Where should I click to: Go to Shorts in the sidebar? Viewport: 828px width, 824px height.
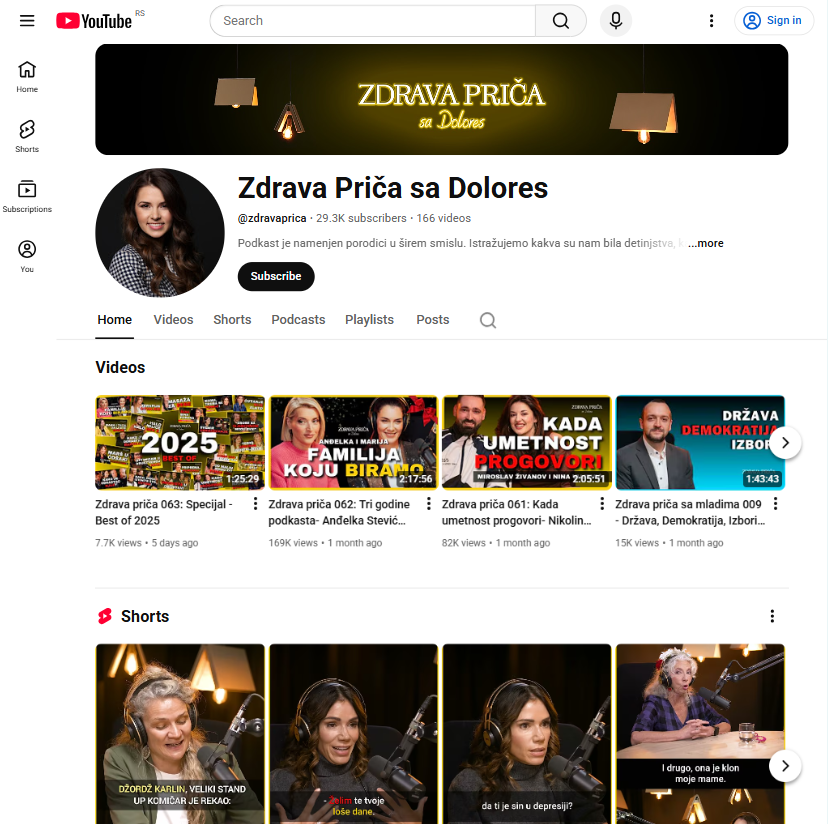[x=27, y=136]
